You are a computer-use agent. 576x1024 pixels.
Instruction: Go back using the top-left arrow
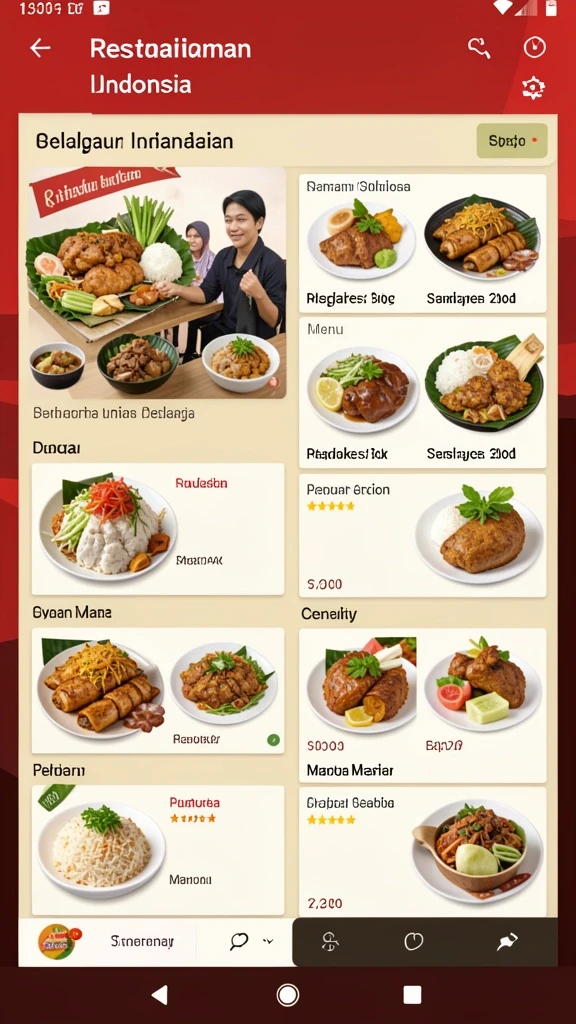tap(40, 48)
